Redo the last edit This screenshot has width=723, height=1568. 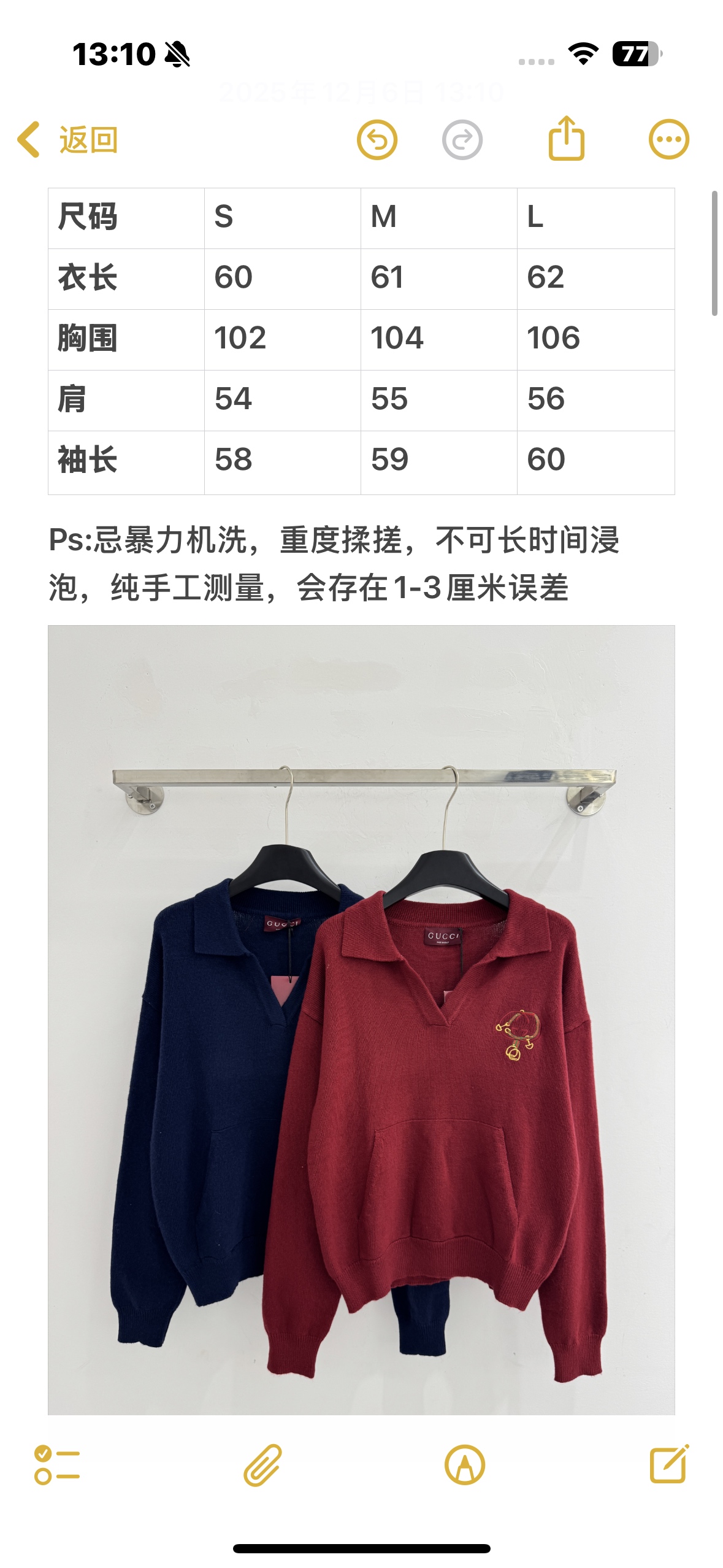pyautogui.click(x=462, y=140)
